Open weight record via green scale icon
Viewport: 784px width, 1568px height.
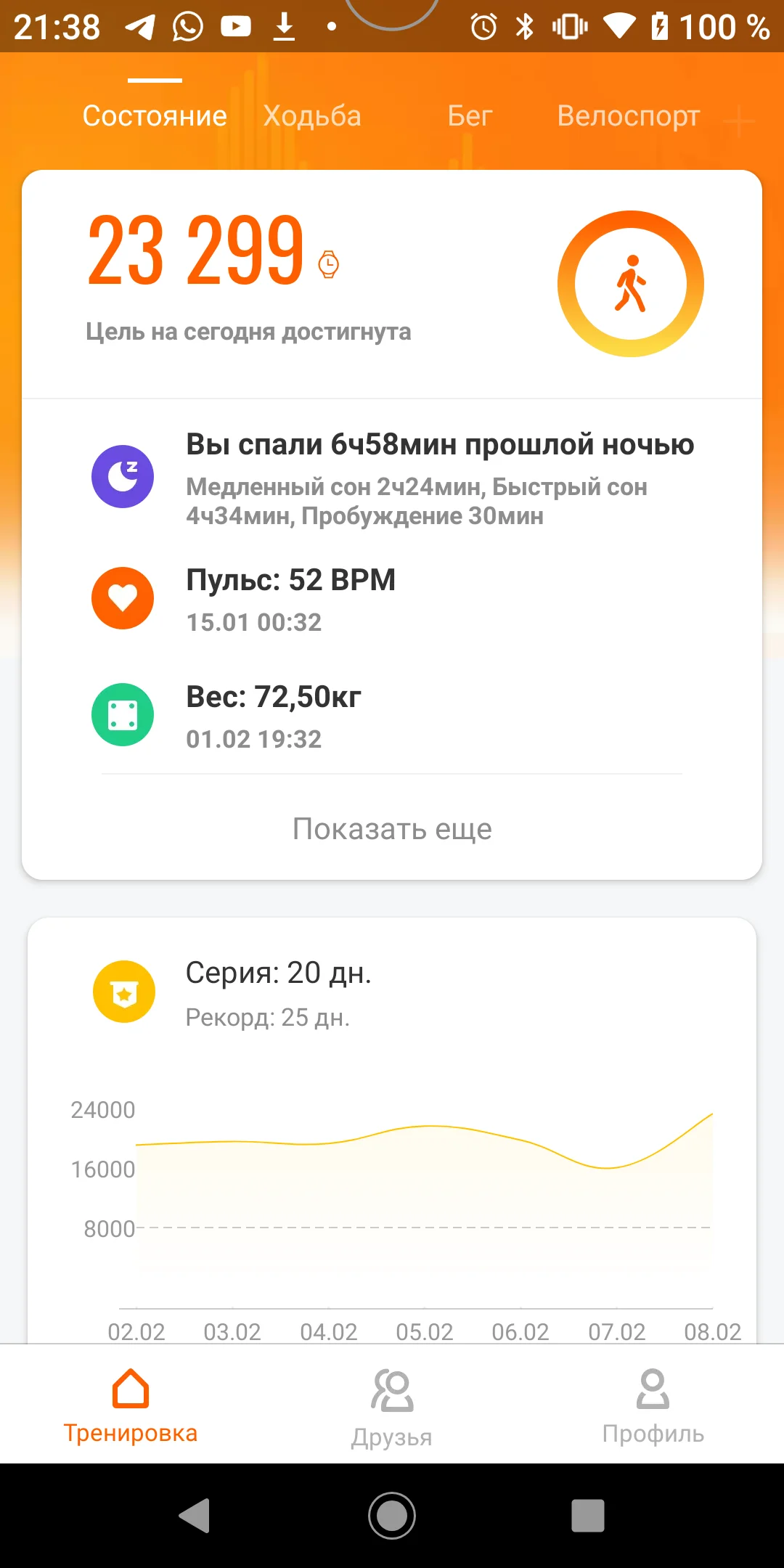[123, 714]
